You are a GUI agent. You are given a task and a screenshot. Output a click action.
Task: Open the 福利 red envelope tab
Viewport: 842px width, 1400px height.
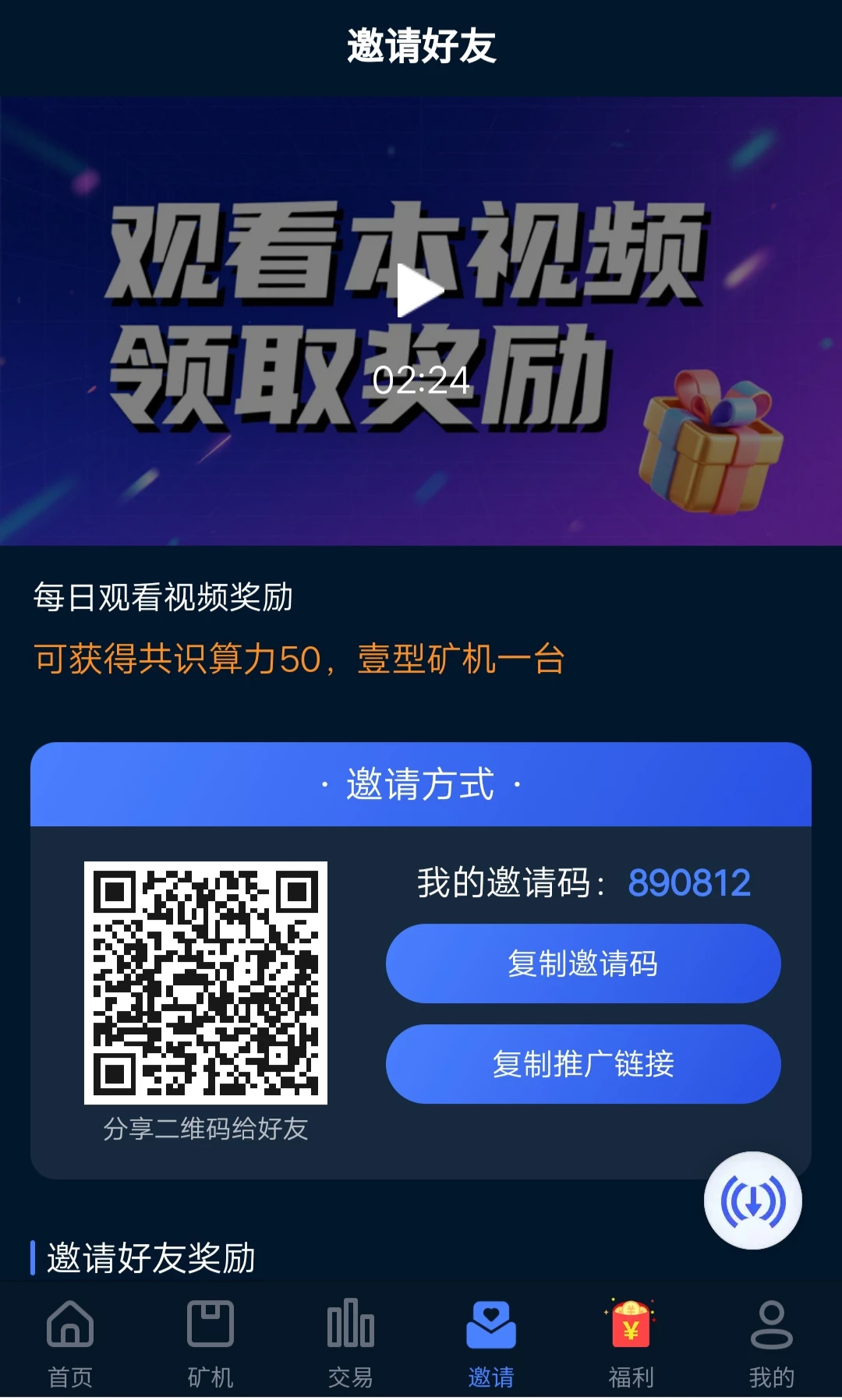tap(631, 1342)
